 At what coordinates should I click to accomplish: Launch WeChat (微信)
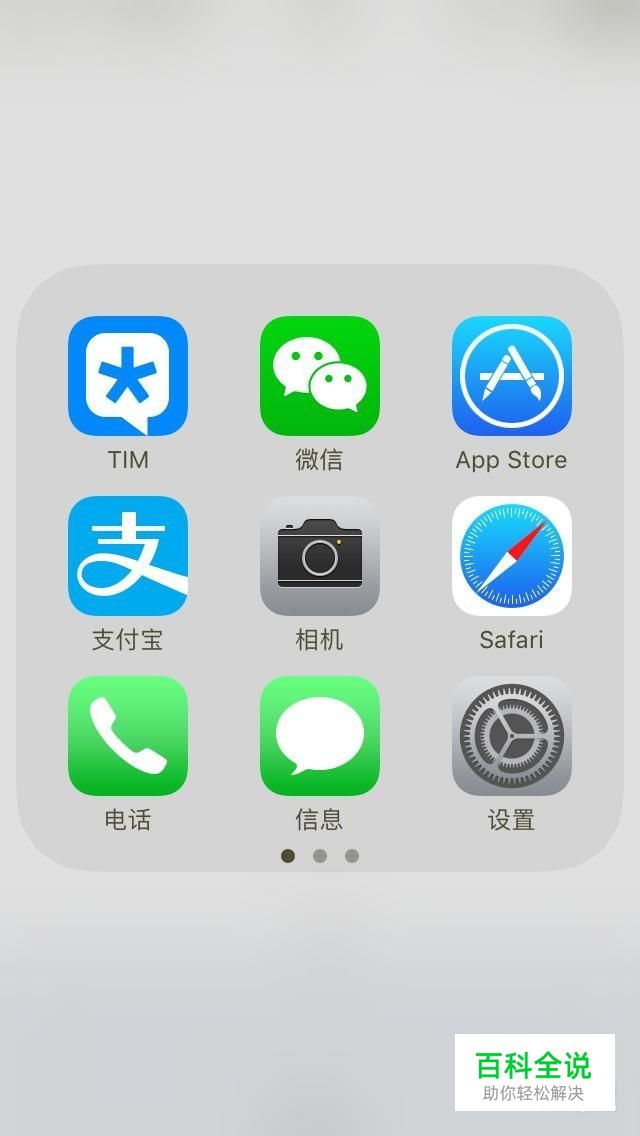[x=320, y=376]
